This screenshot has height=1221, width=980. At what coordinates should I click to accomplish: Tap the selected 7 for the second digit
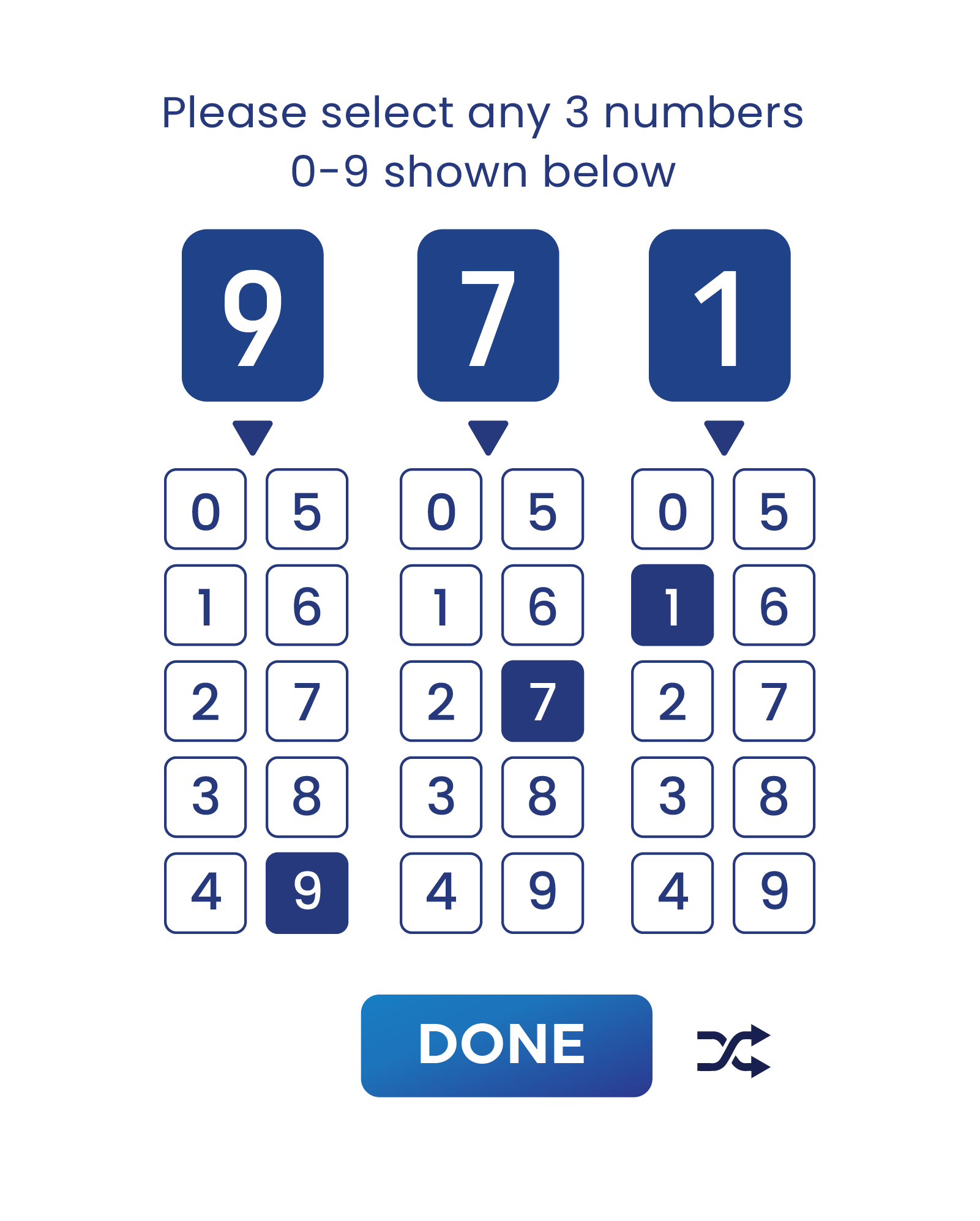(x=542, y=701)
